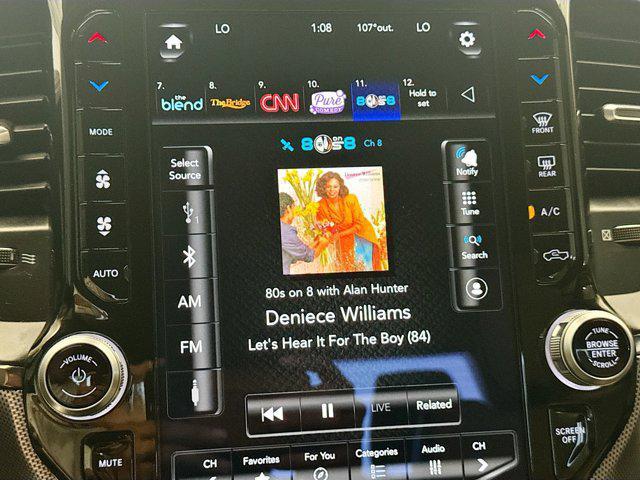Skip back to the previous track
This screenshot has width=640, height=480.
(x=272, y=411)
